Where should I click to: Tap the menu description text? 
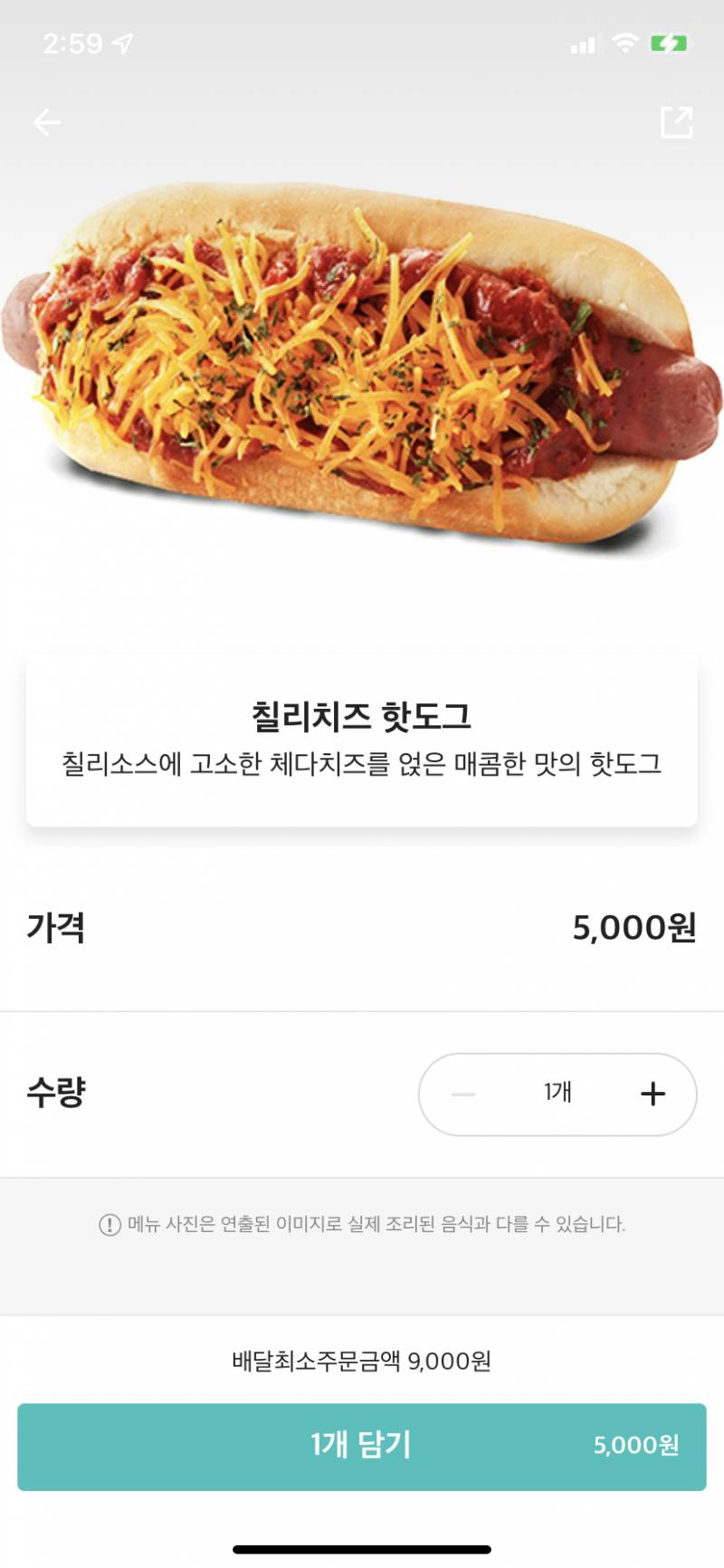[x=362, y=765]
